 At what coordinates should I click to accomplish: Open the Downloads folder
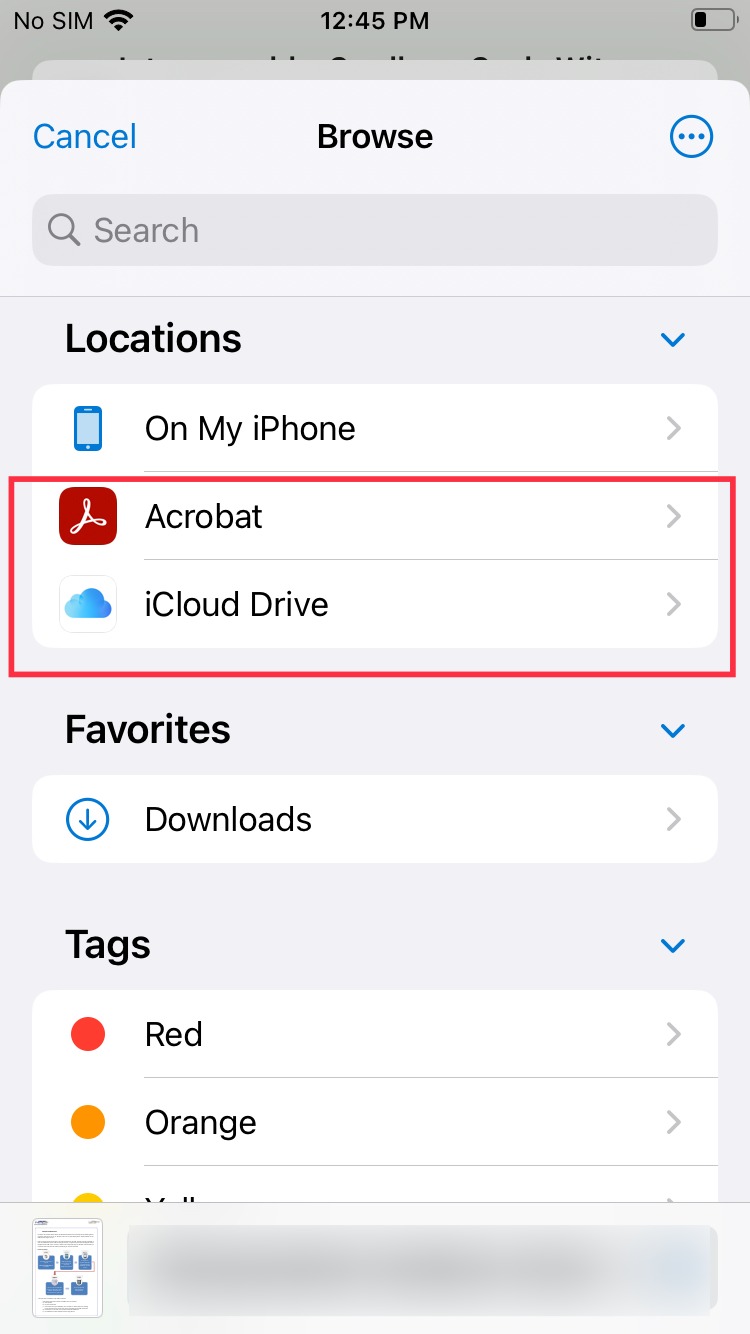point(375,819)
